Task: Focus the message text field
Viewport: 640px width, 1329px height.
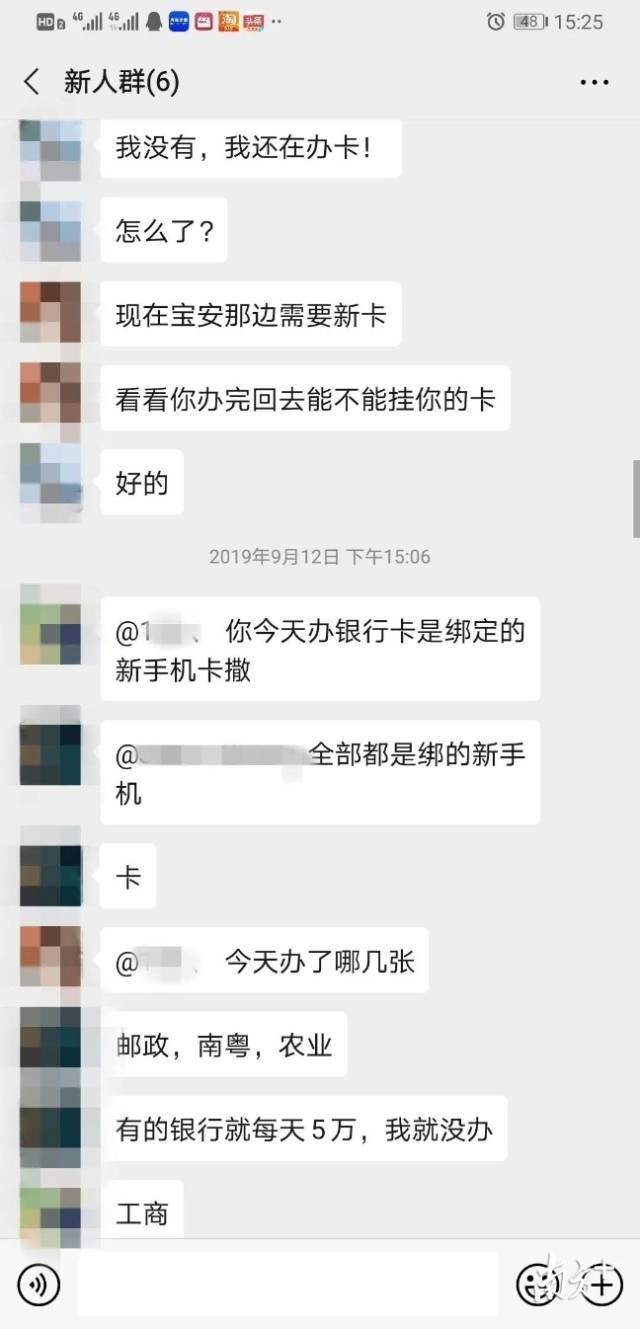Action: (288, 1284)
